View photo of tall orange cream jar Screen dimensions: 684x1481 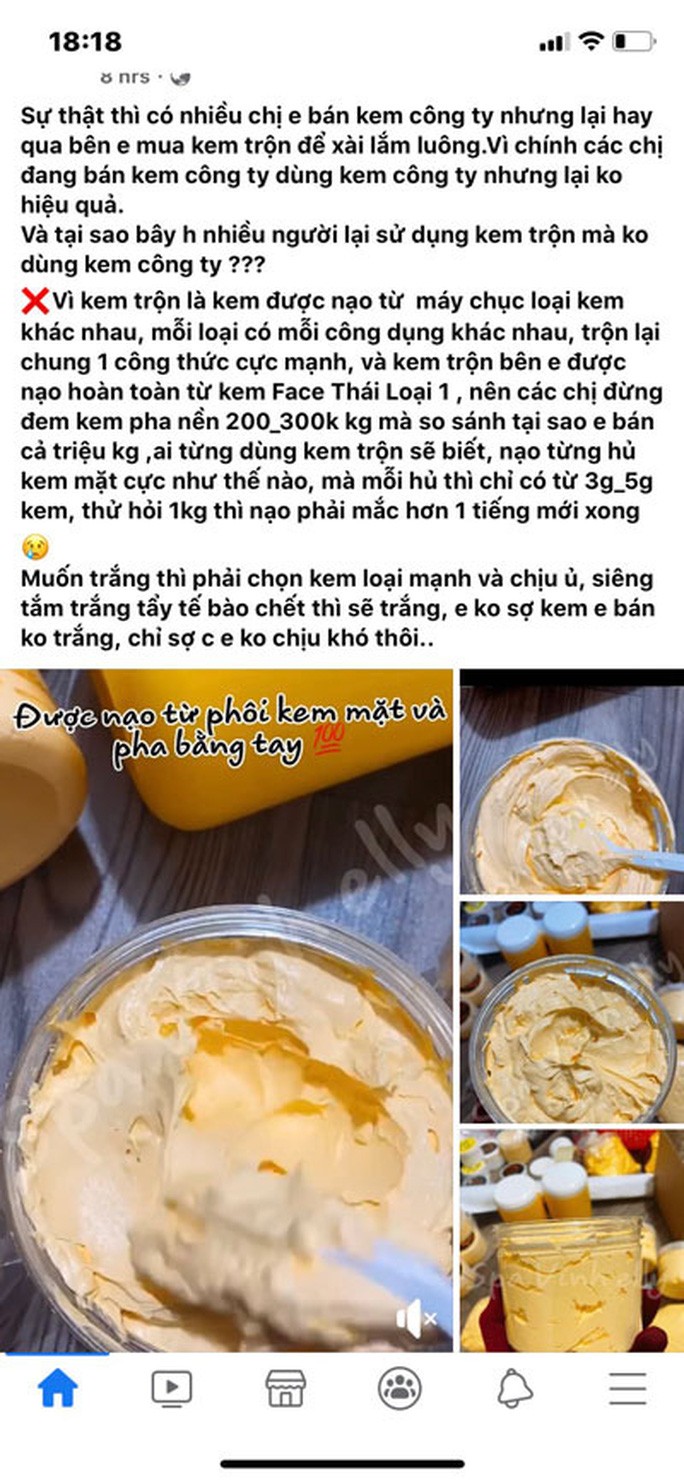click(571, 1240)
